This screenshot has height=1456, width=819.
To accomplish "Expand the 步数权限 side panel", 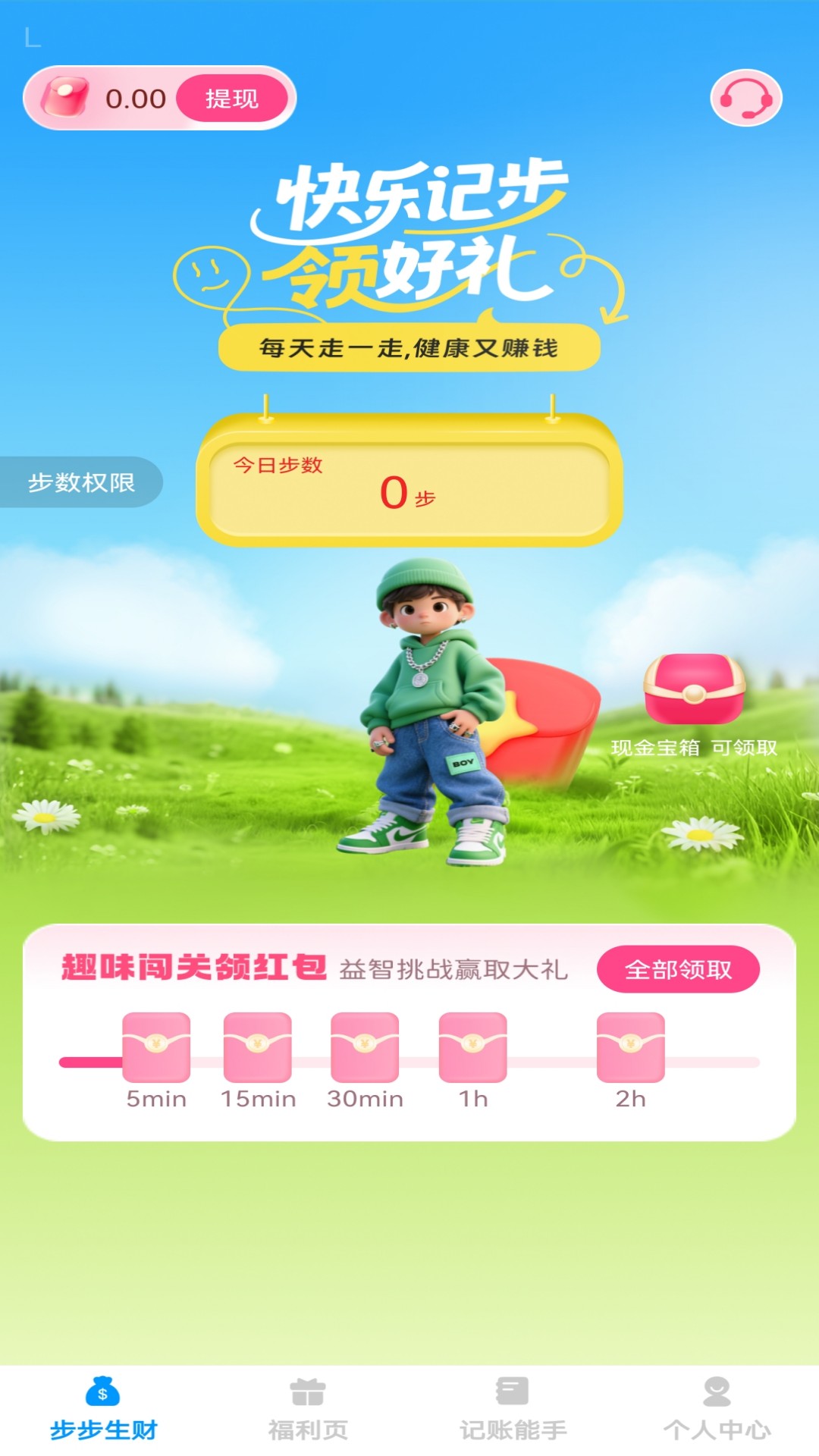I will (x=80, y=481).
